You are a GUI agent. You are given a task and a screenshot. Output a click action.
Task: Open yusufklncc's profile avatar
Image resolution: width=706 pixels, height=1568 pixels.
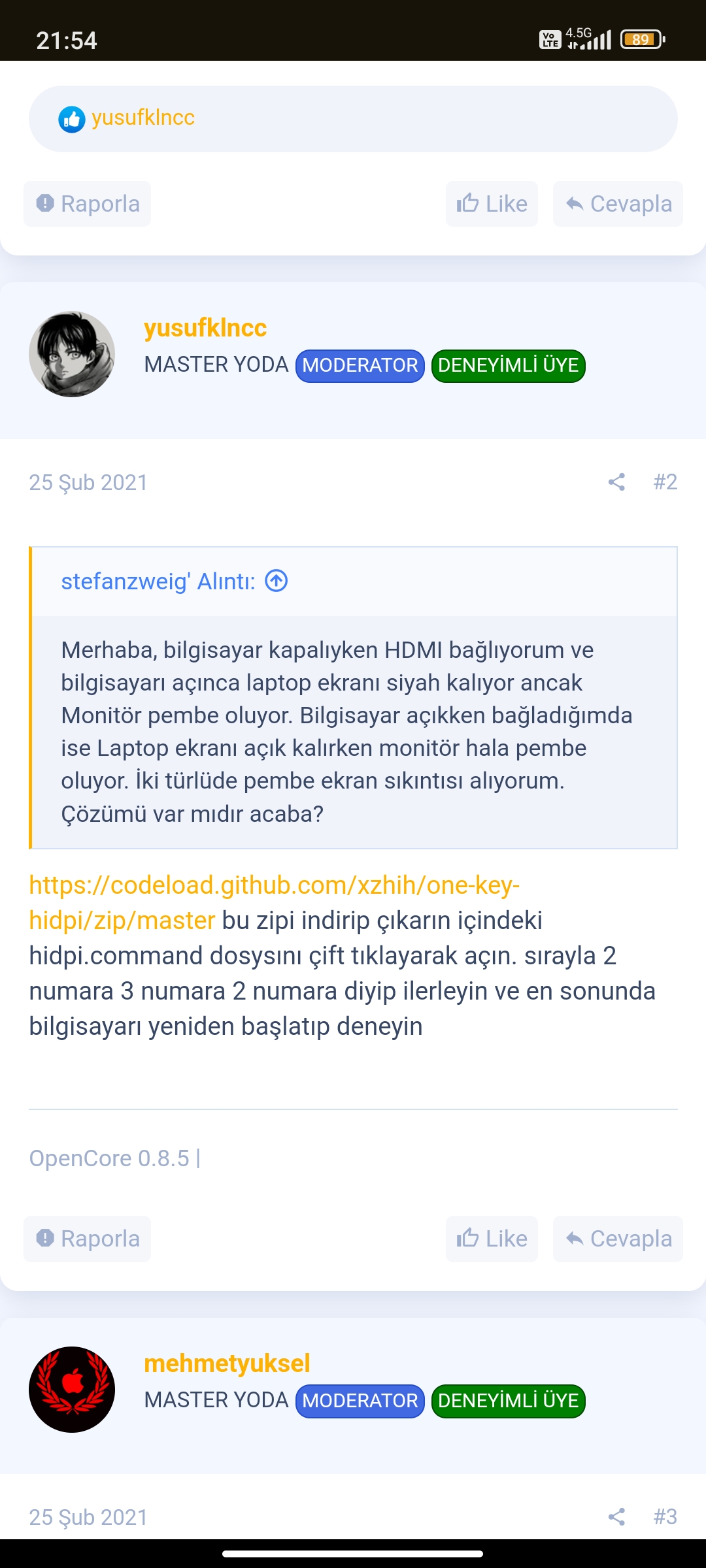click(72, 354)
